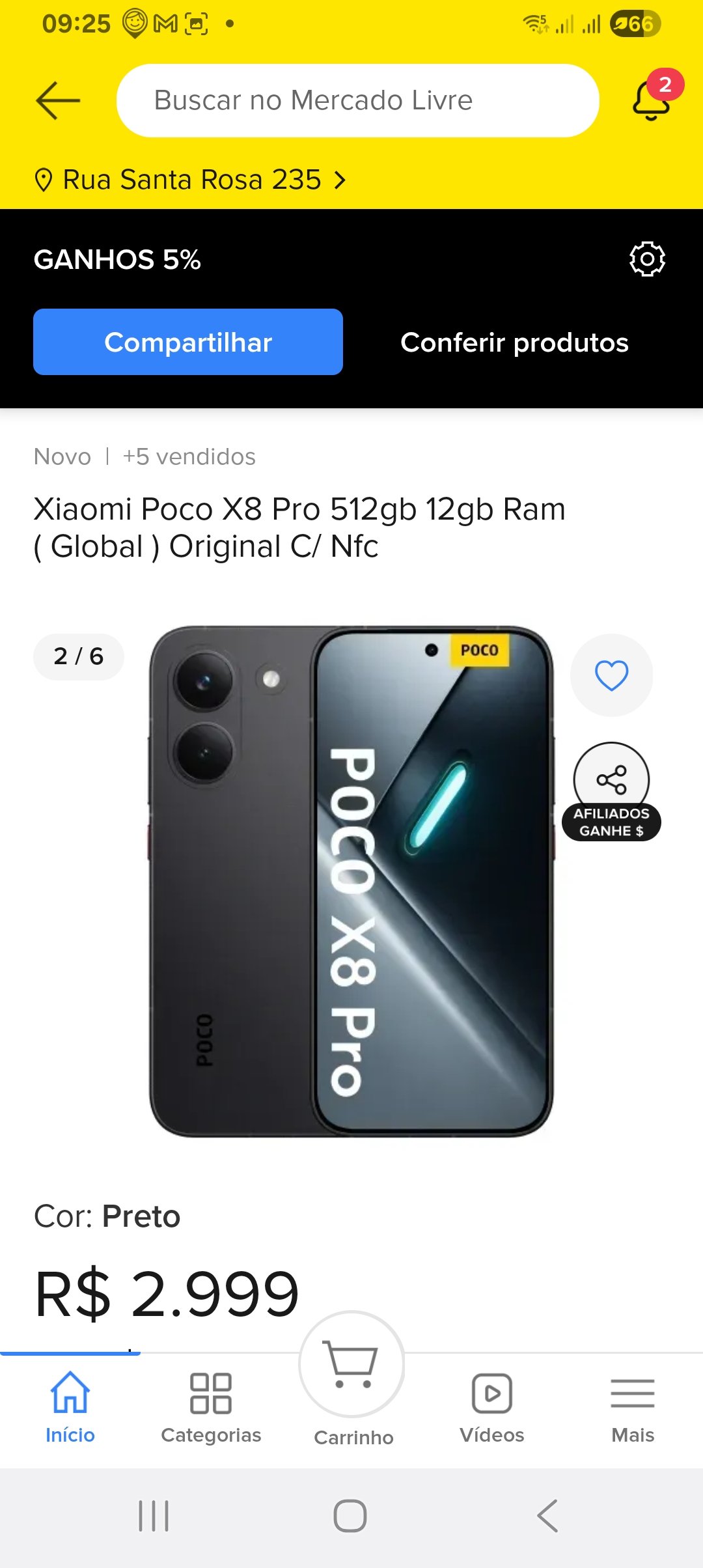The image size is (703, 1568).
Task: Tap the Buscar no Mercado Livre field
Action: [357, 100]
